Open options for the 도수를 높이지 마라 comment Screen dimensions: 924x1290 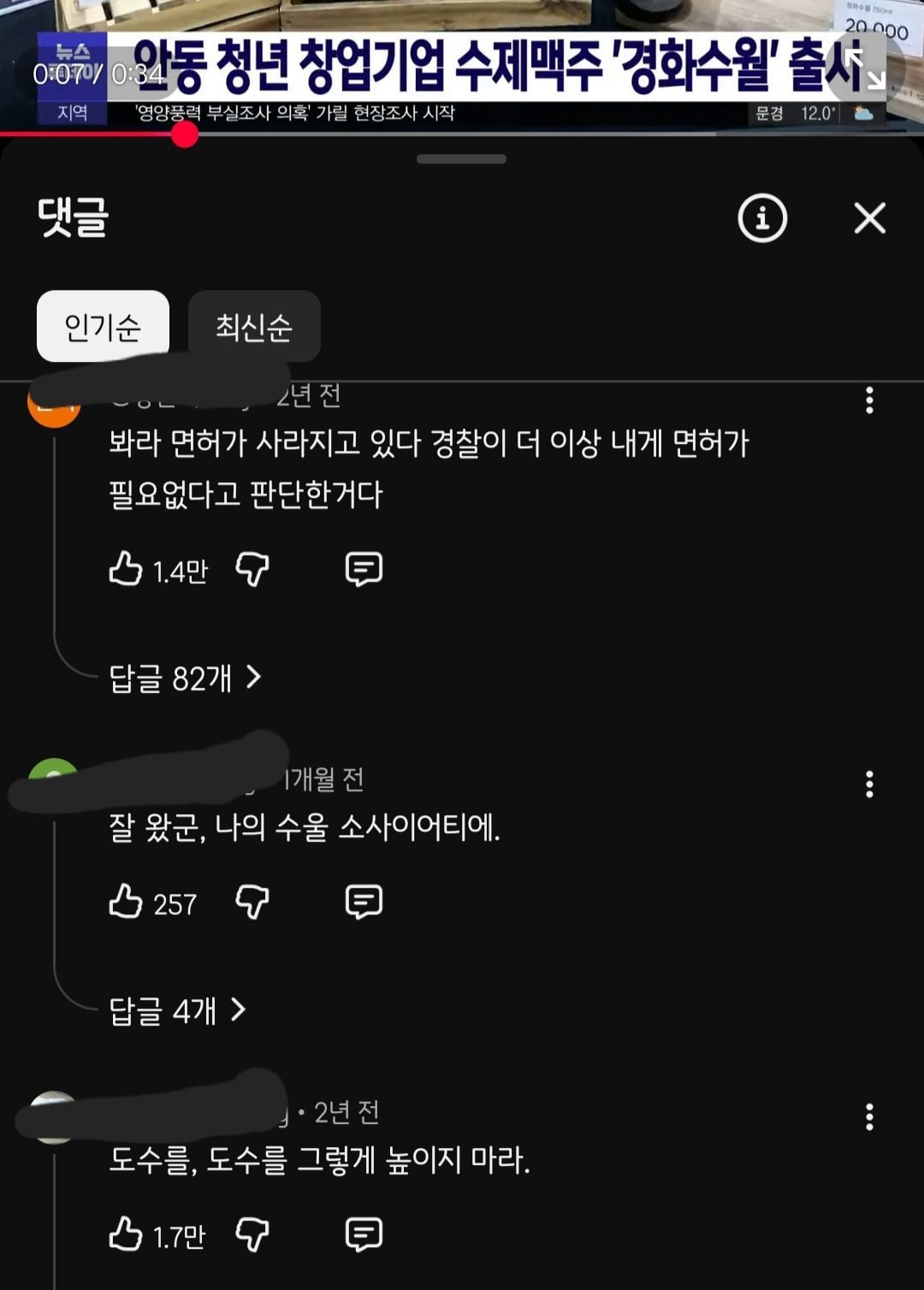869,1116
